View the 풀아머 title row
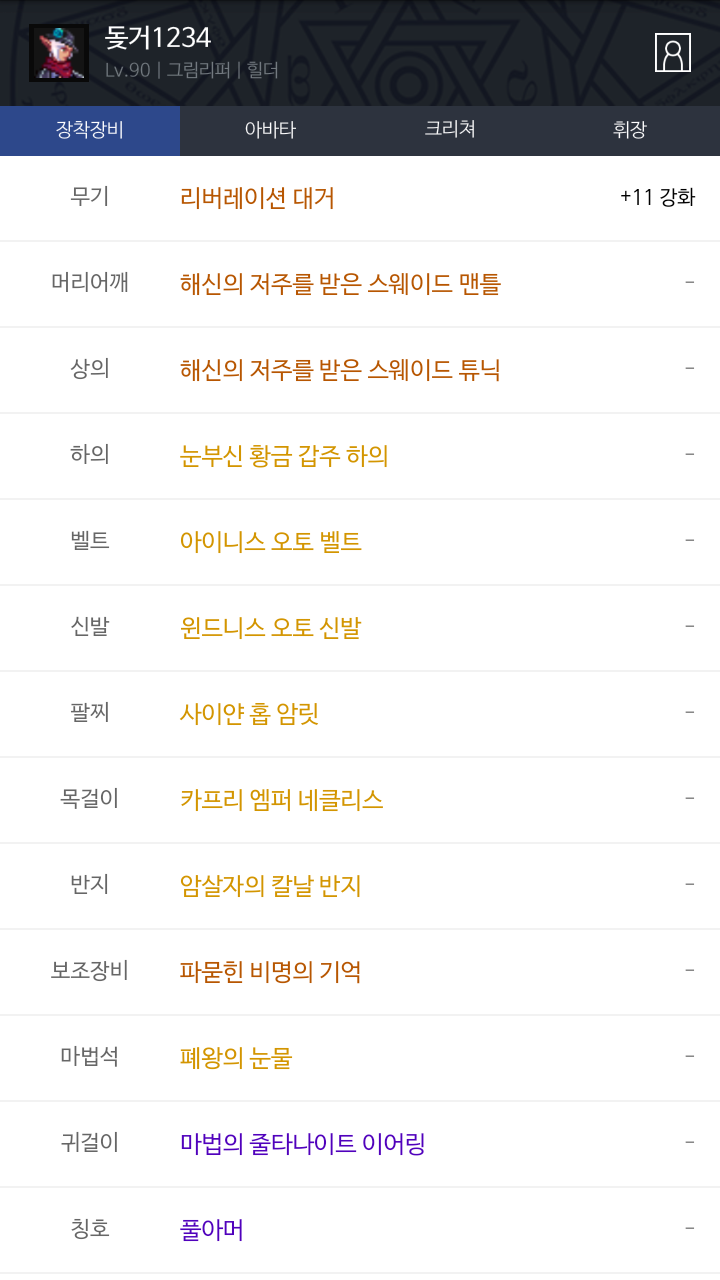 point(360,1230)
